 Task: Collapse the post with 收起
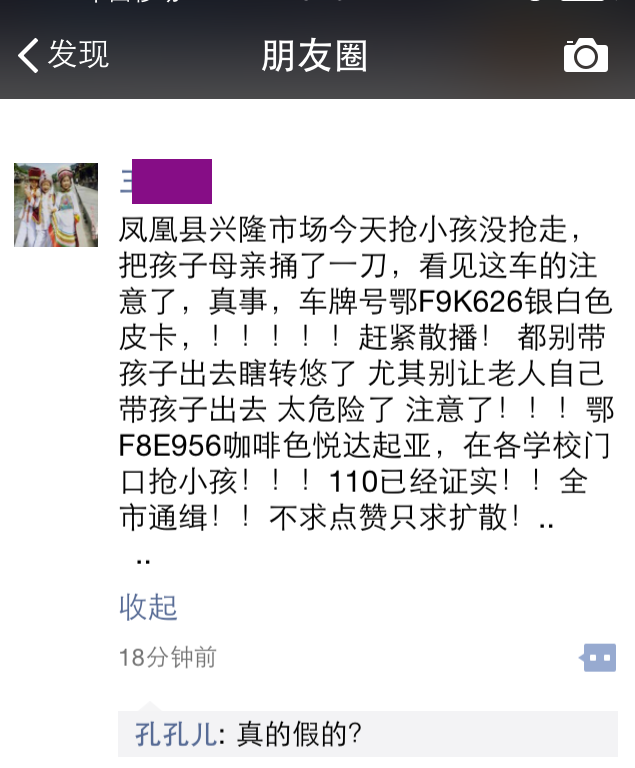[148, 606]
